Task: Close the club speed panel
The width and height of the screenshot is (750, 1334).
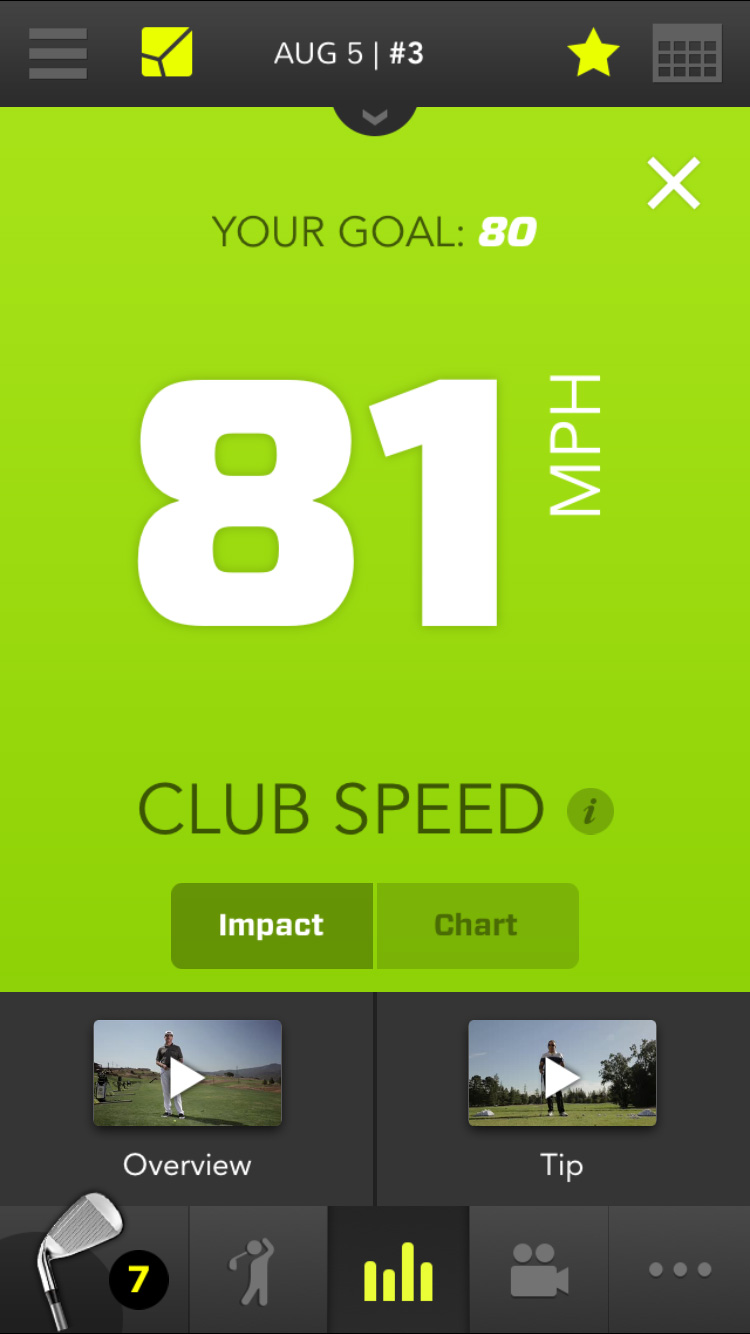Action: coord(673,183)
